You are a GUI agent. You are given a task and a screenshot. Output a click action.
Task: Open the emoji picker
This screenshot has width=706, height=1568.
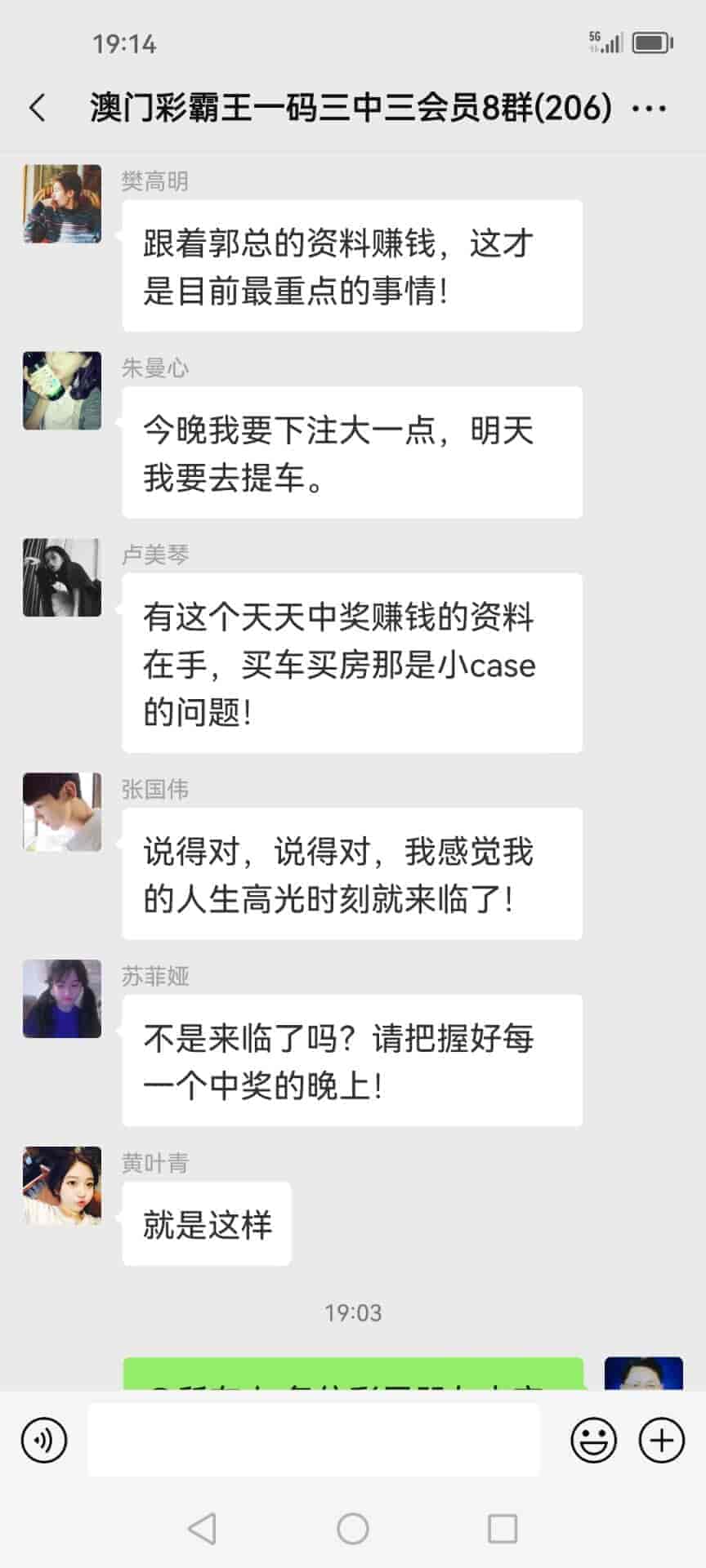pos(593,1440)
